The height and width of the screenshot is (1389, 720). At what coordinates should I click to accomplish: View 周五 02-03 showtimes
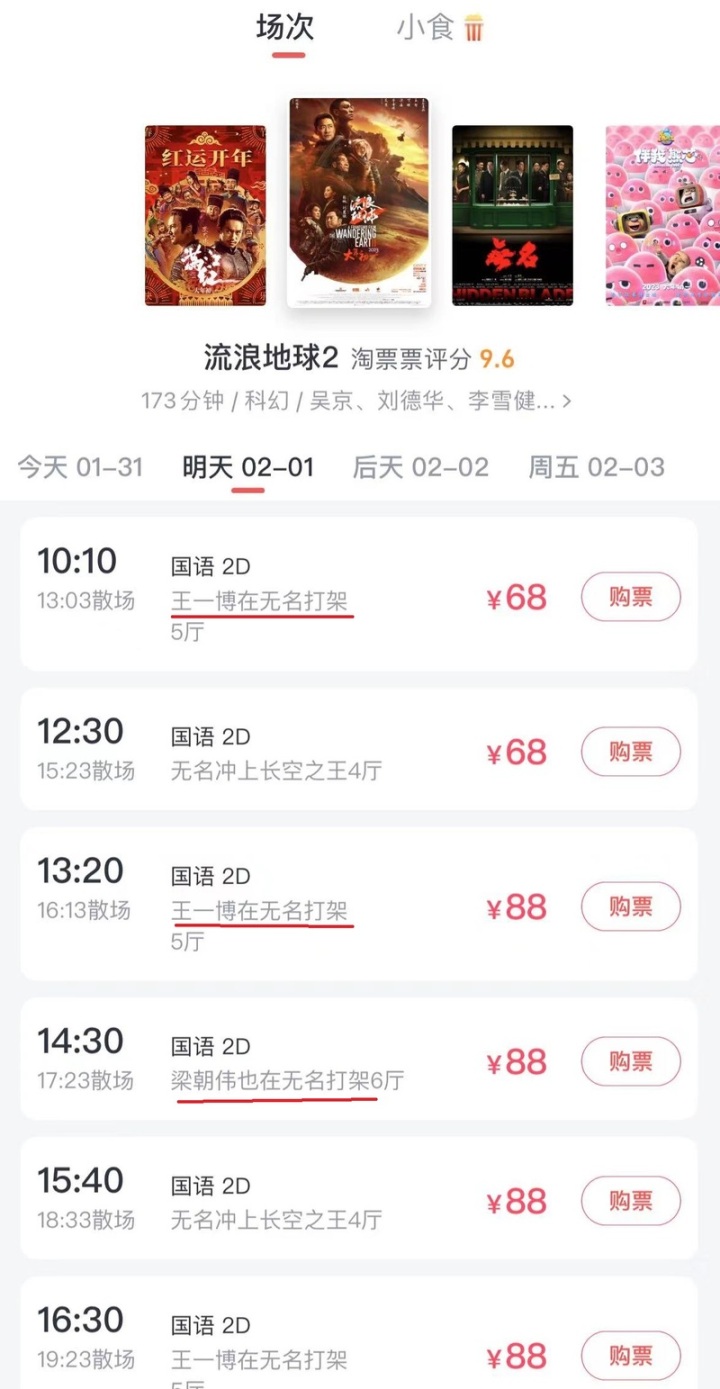point(596,467)
